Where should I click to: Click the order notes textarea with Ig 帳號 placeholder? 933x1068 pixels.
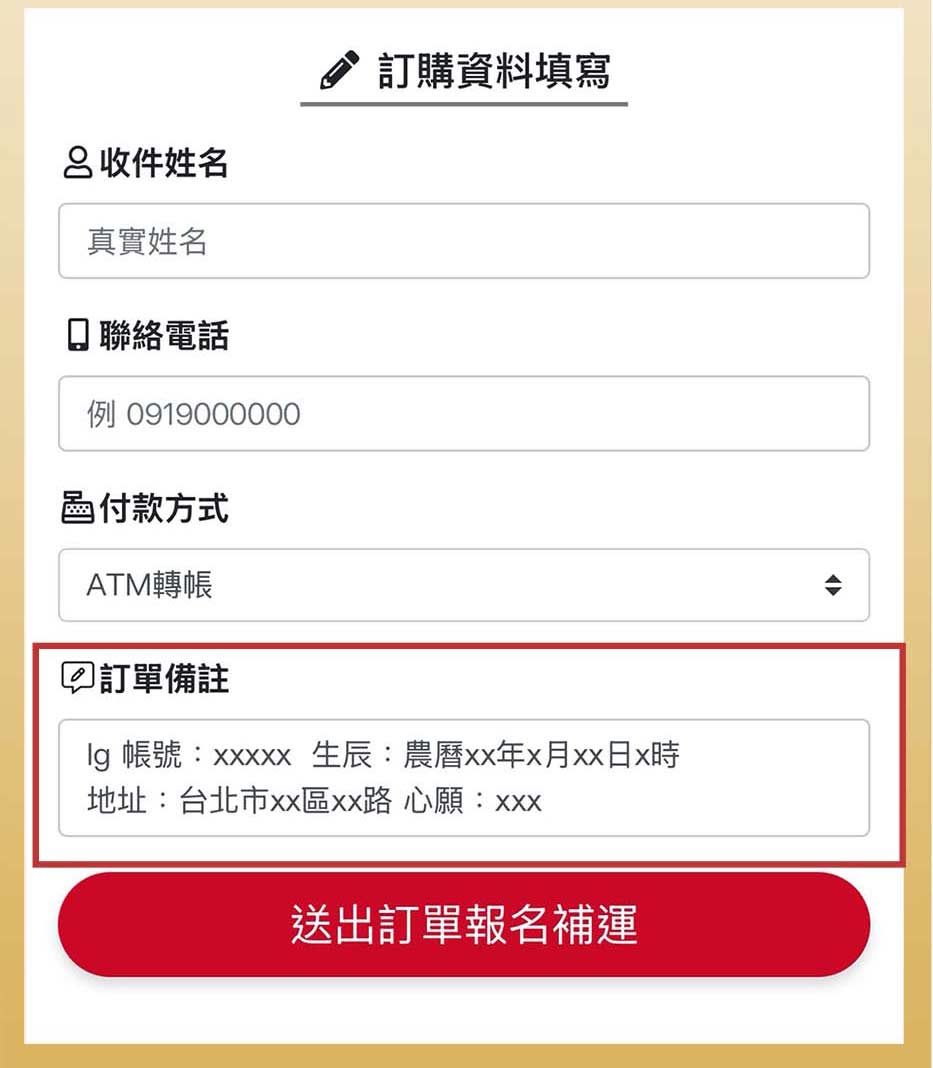point(465,778)
